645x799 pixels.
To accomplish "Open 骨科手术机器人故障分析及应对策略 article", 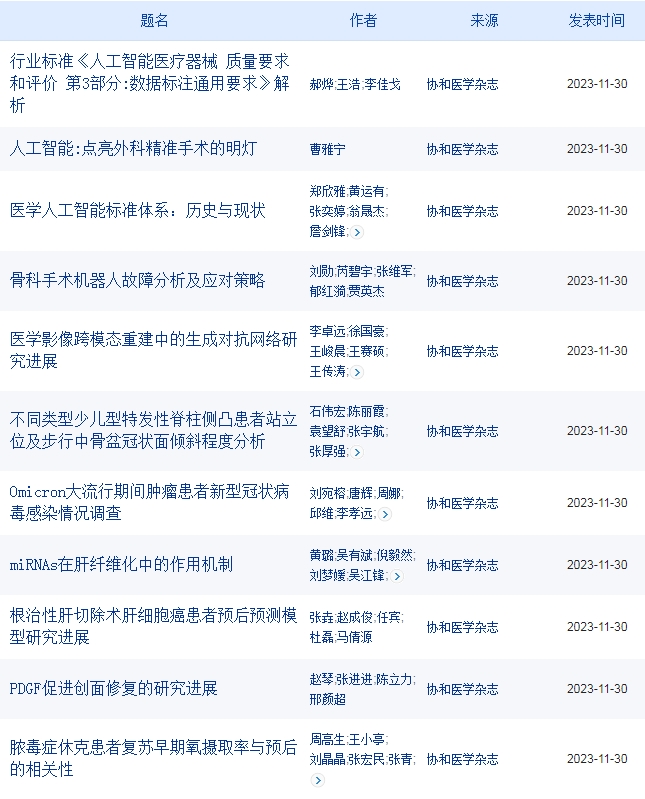I will pyautogui.click(x=137, y=281).
